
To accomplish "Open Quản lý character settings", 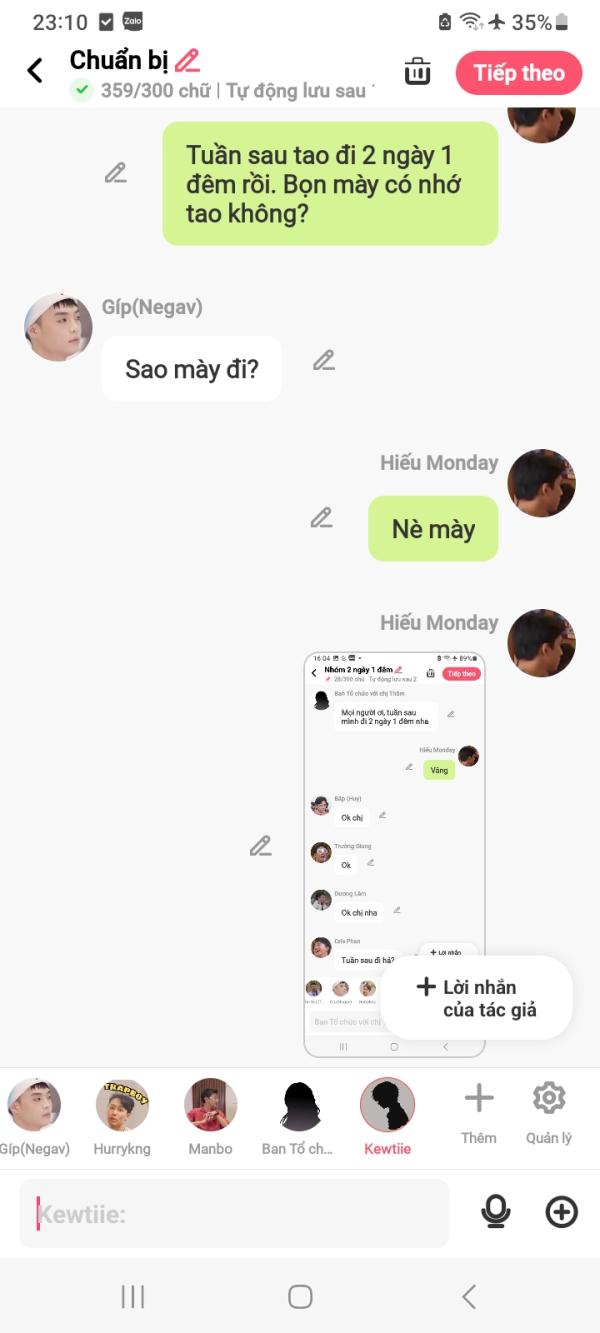I will (x=549, y=1113).
